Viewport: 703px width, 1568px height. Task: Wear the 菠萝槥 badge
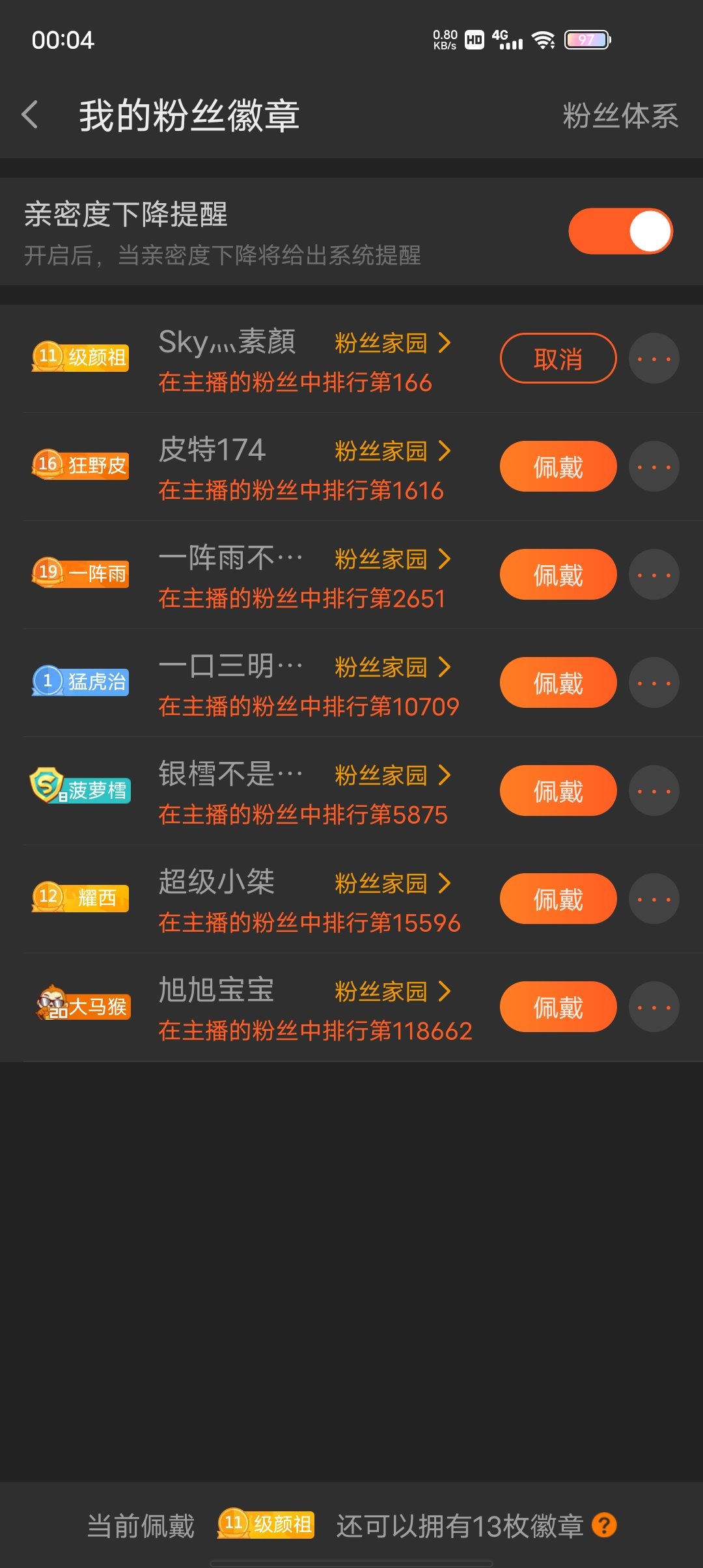point(558,791)
